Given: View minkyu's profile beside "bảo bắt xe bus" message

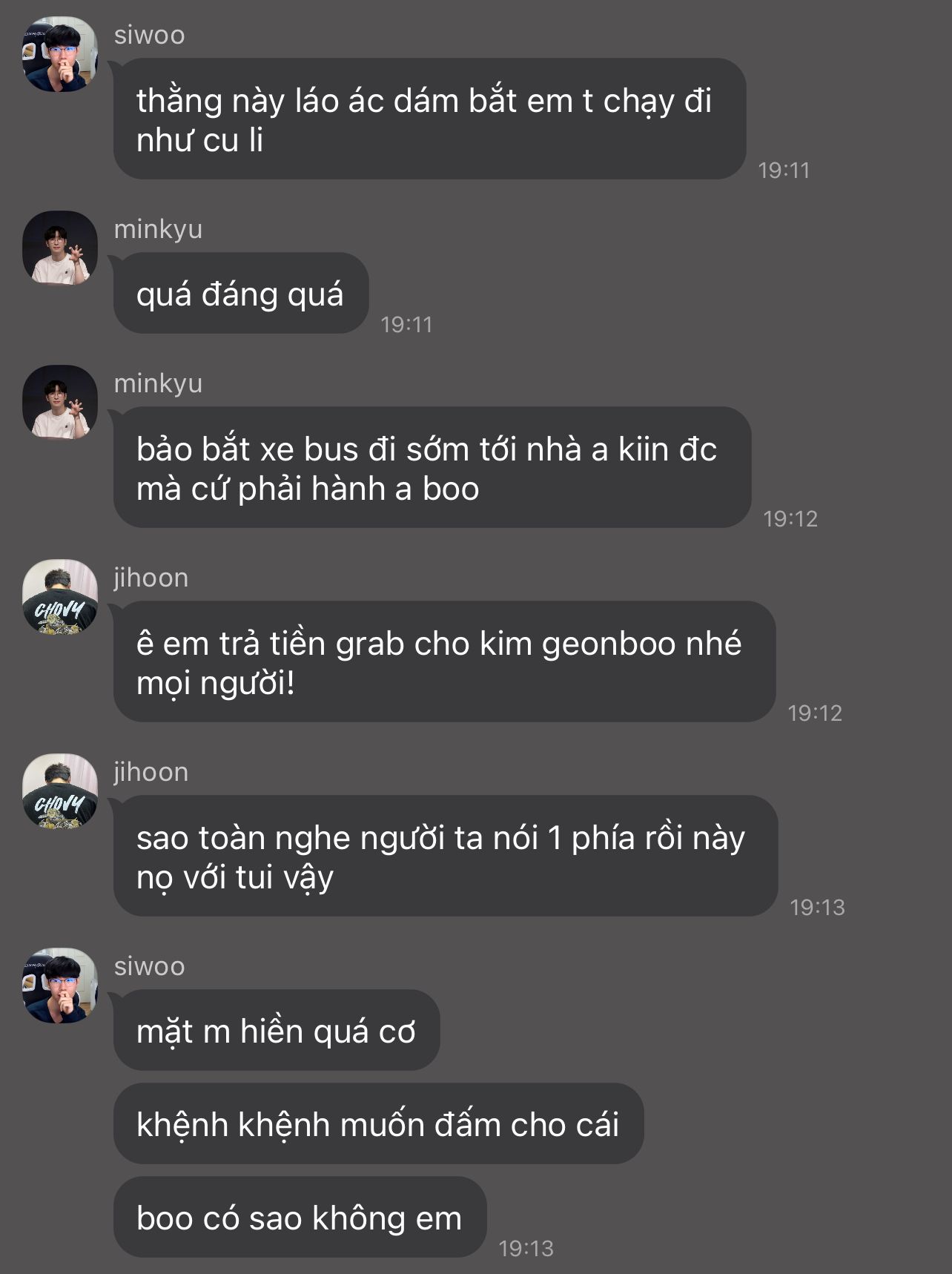Looking at the screenshot, I should (x=59, y=403).
